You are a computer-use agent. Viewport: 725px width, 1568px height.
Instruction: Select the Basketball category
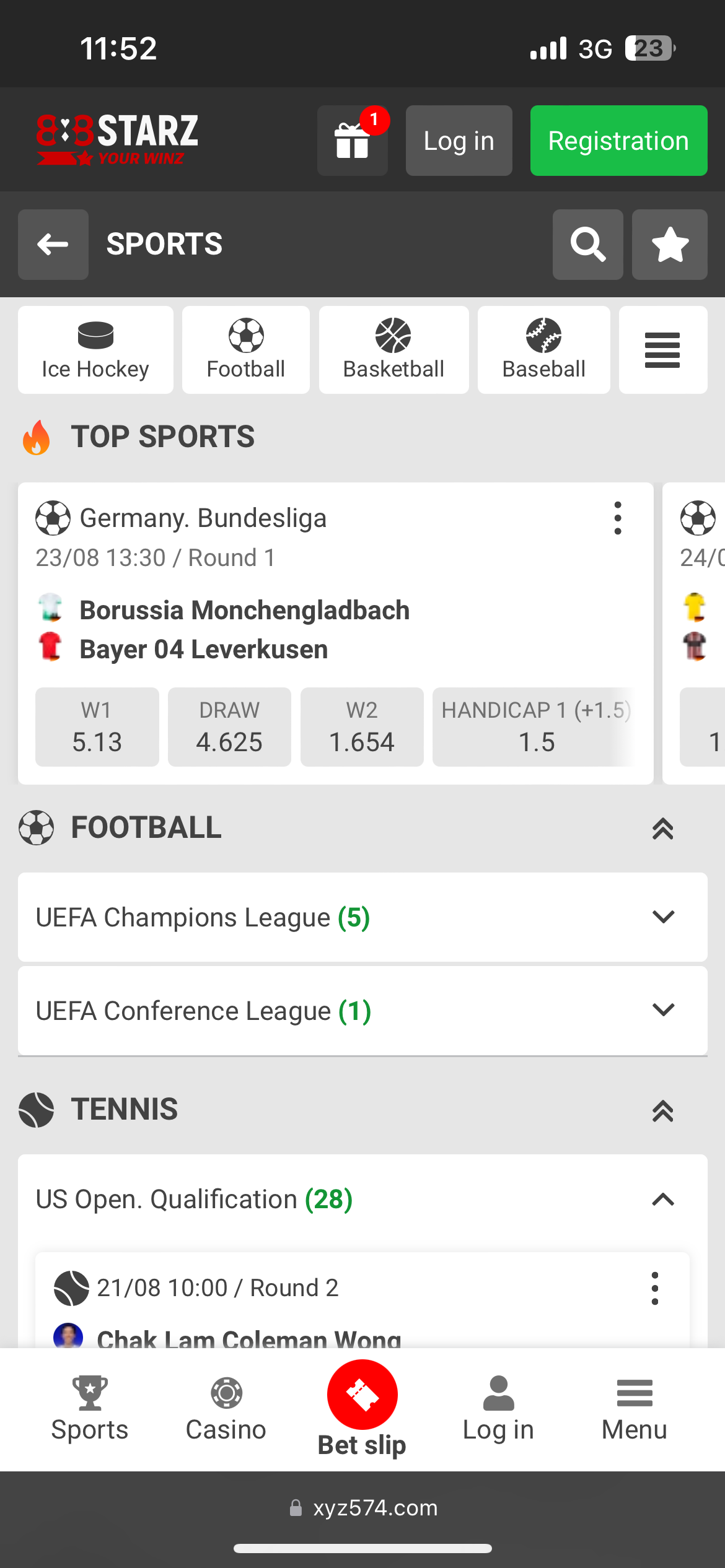point(393,350)
